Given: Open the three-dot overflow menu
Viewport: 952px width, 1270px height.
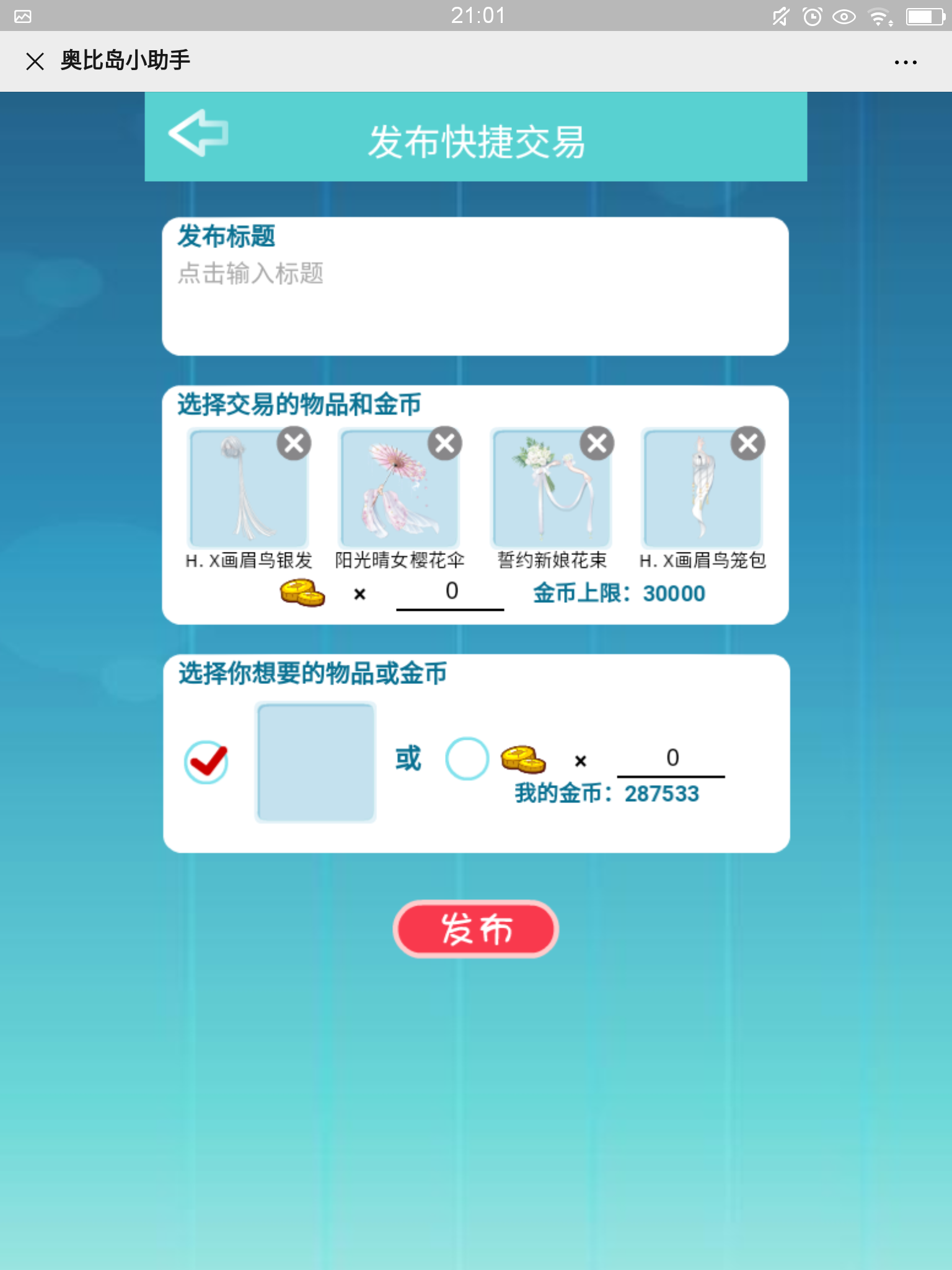Looking at the screenshot, I should click(x=906, y=62).
